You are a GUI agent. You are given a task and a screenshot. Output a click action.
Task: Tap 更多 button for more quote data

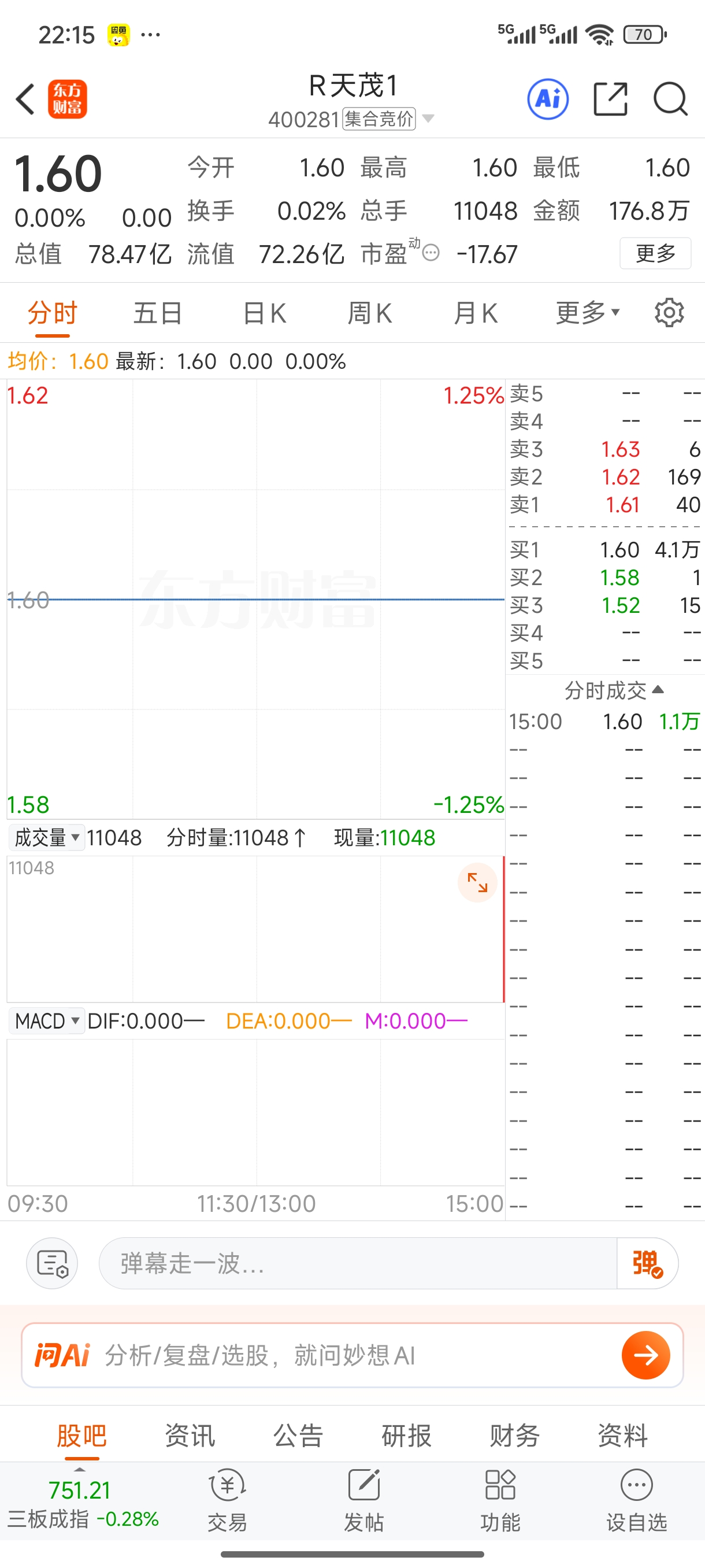tap(655, 253)
